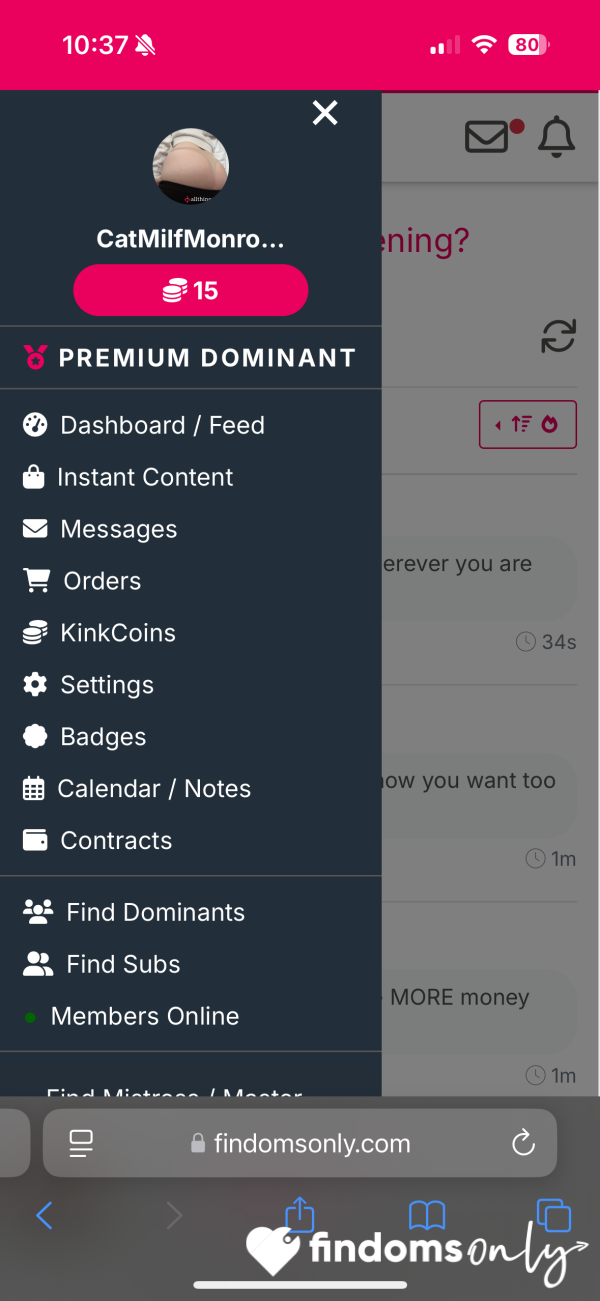Viewport: 600px width, 1301px height.
Task: Open the 15 KinkCoins balance button
Action: 191,290
